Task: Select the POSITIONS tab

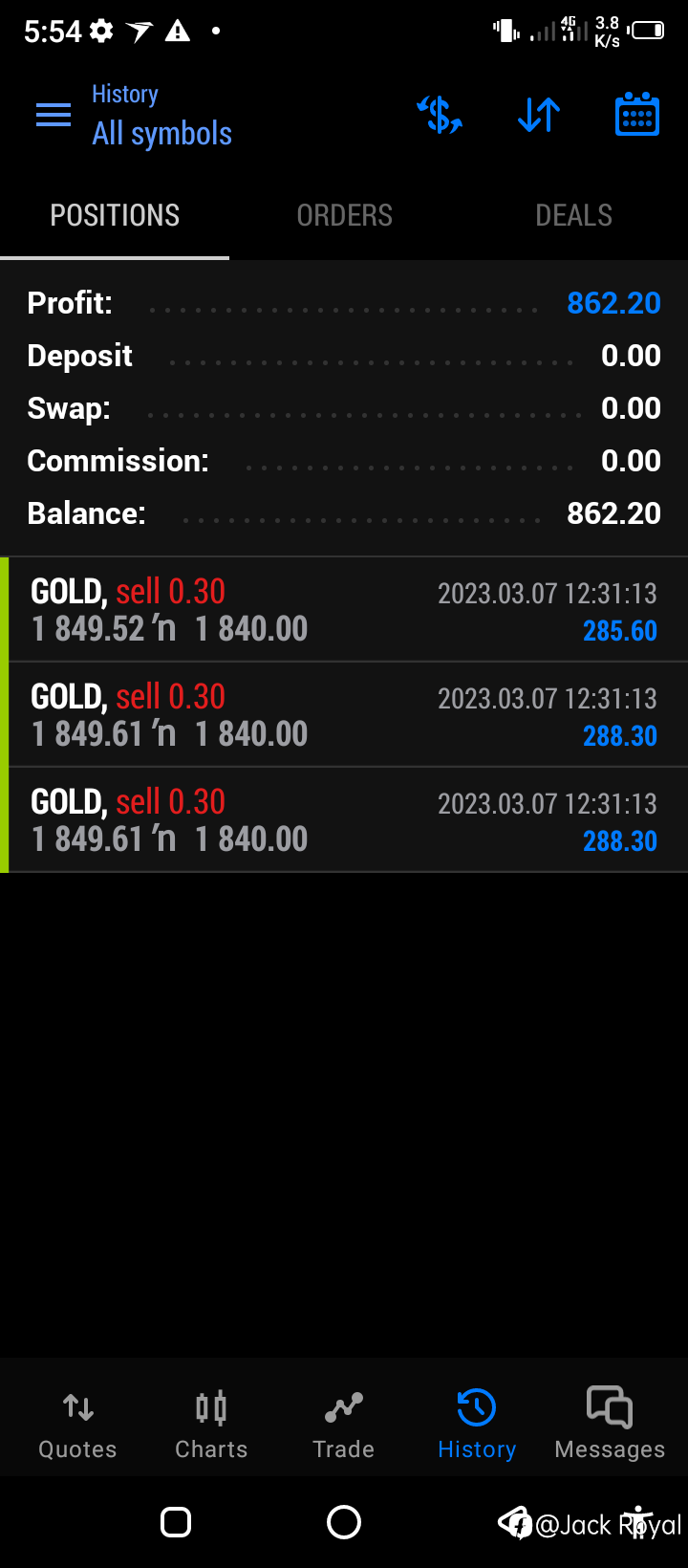Action: [x=115, y=216]
